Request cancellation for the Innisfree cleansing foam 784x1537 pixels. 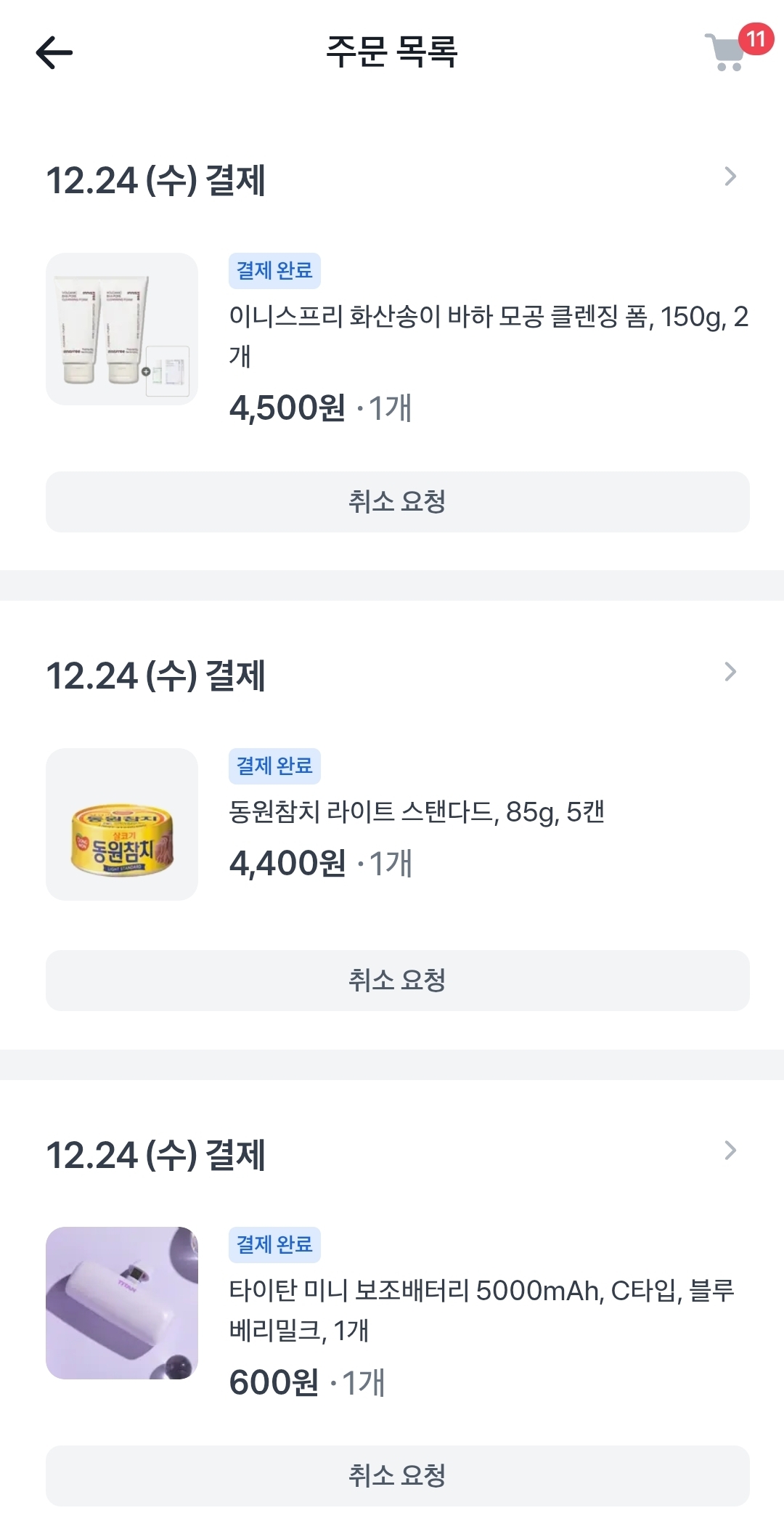click(x=397, y=502)
